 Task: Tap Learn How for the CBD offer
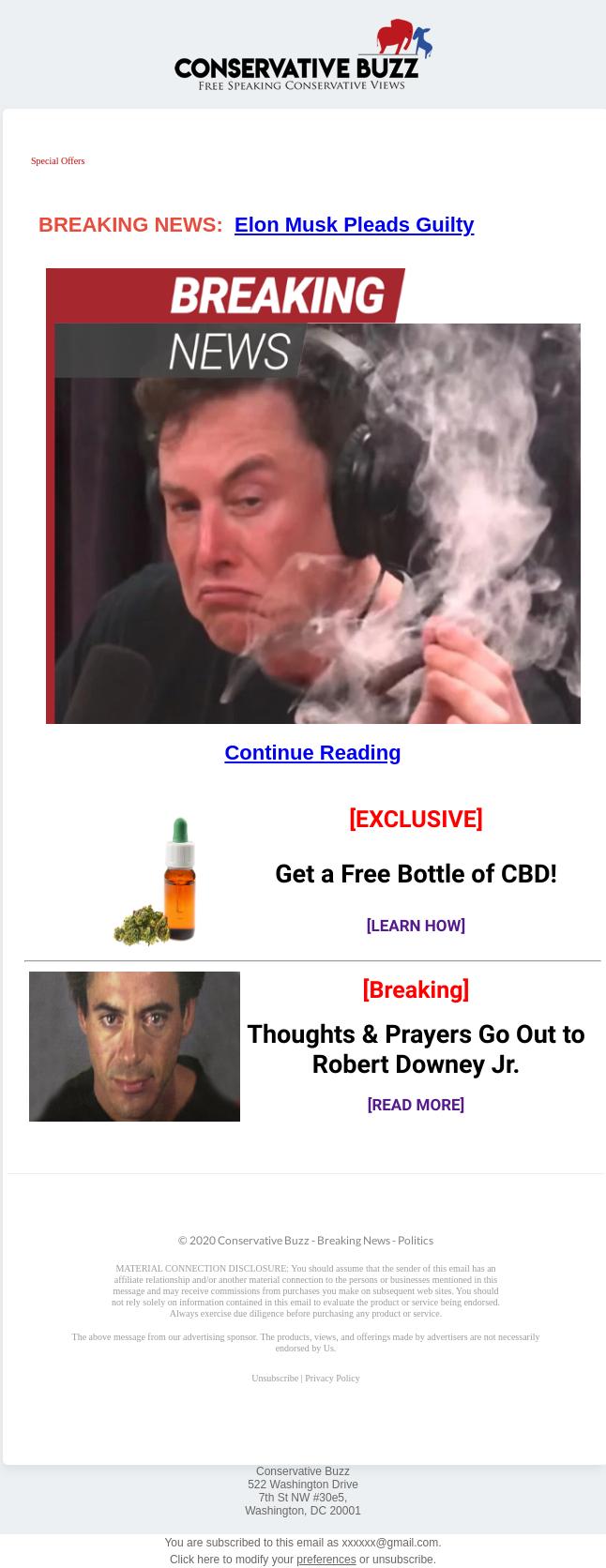[x=416, y=926]
